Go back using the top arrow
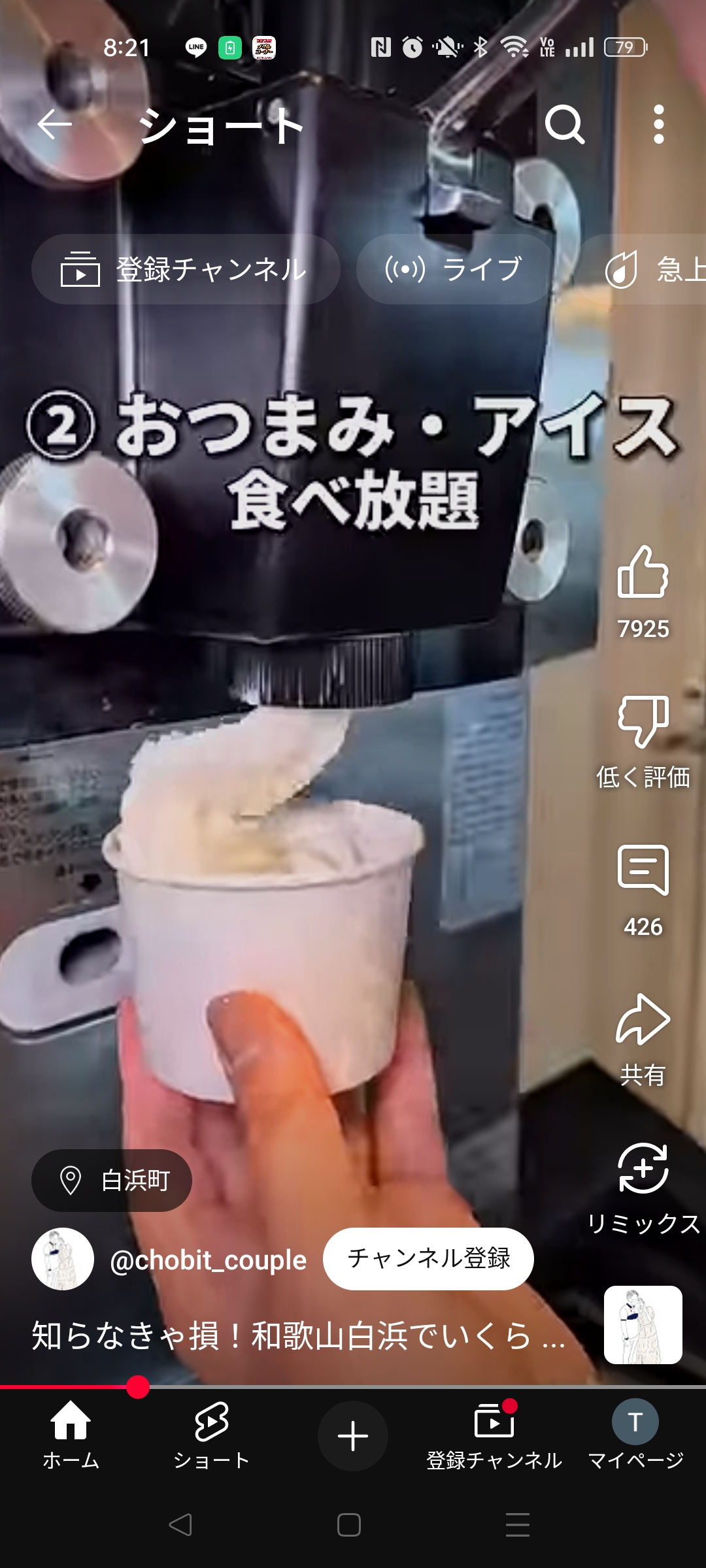This screenshot has width=706, height=1568. coord(54,124)
